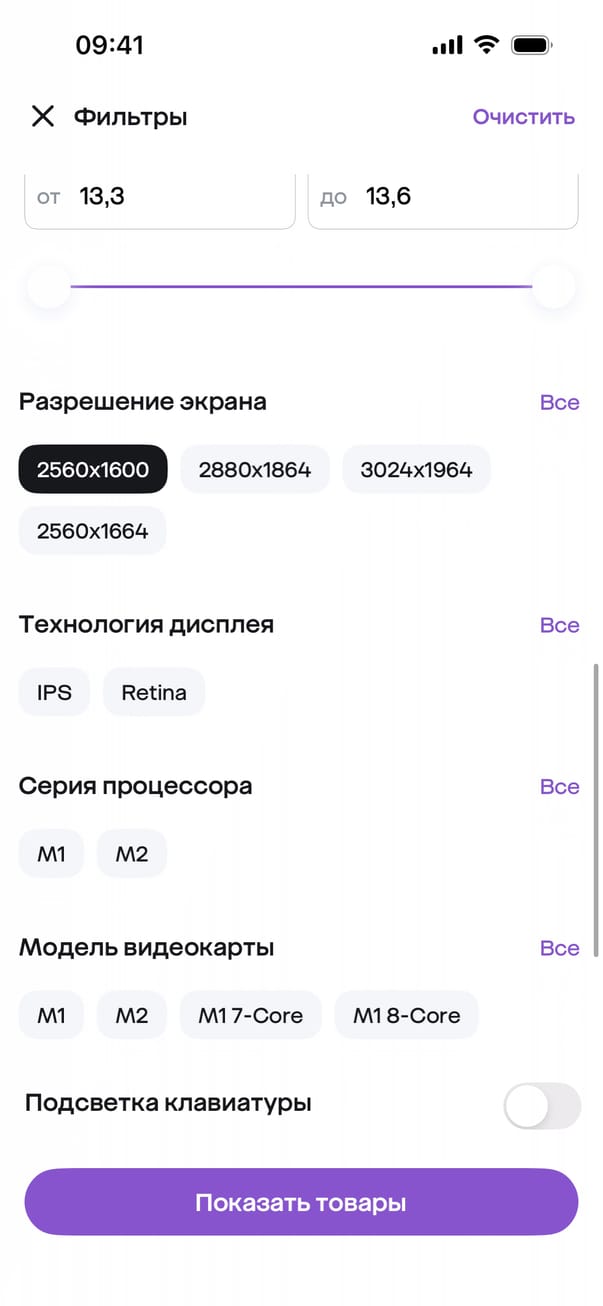Image resolution: width=603 pixels, height=1306 pixels.
Task: Select IPS display technology
Action: coord(54,692)
